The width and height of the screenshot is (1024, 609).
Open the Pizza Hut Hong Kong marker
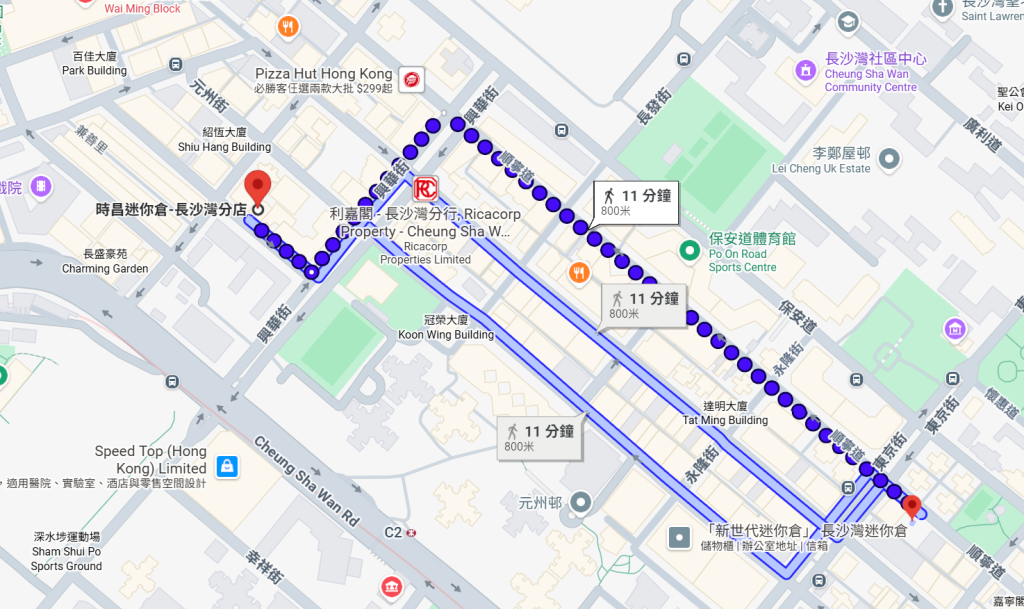pos(410,78)
